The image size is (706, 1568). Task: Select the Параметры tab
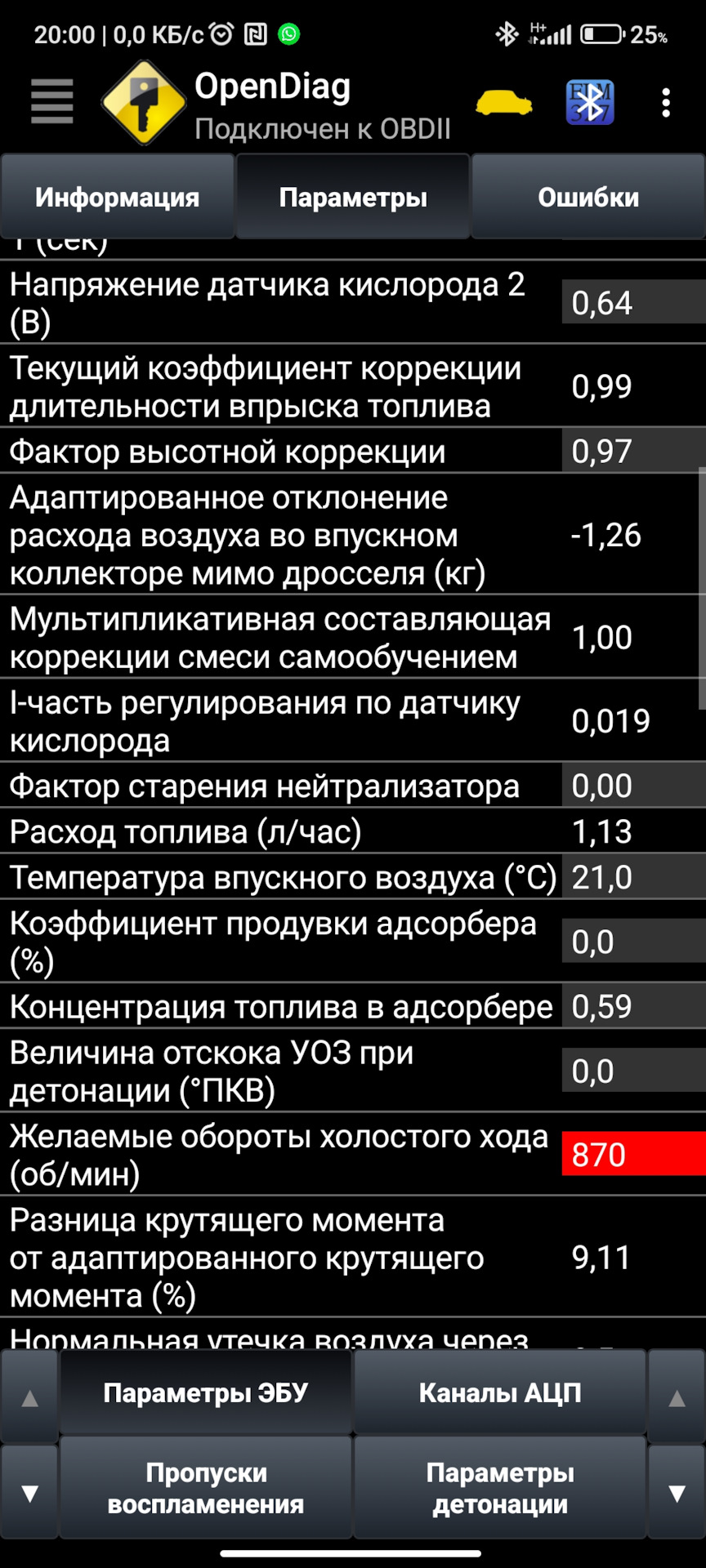353,197
